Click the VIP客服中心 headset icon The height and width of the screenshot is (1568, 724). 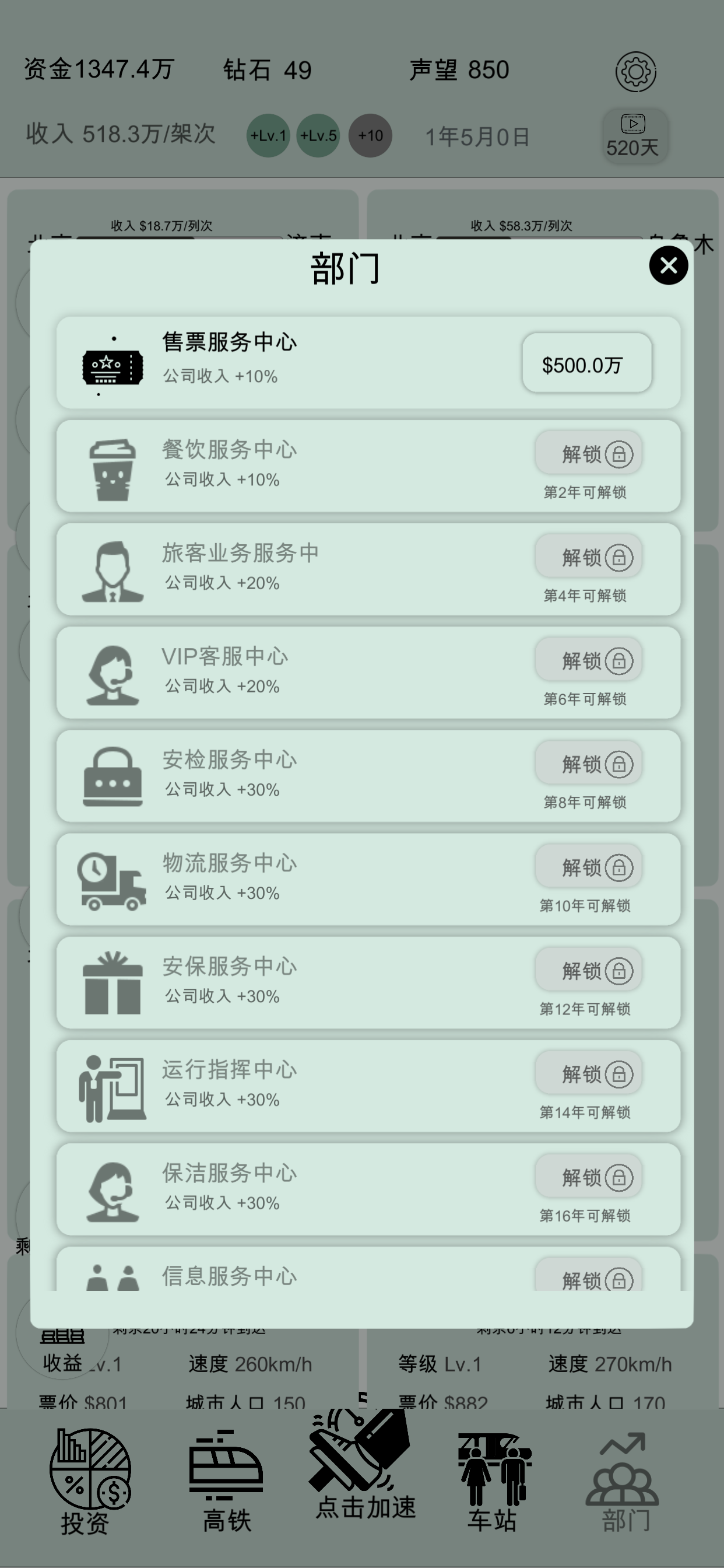tap(113, 673)
